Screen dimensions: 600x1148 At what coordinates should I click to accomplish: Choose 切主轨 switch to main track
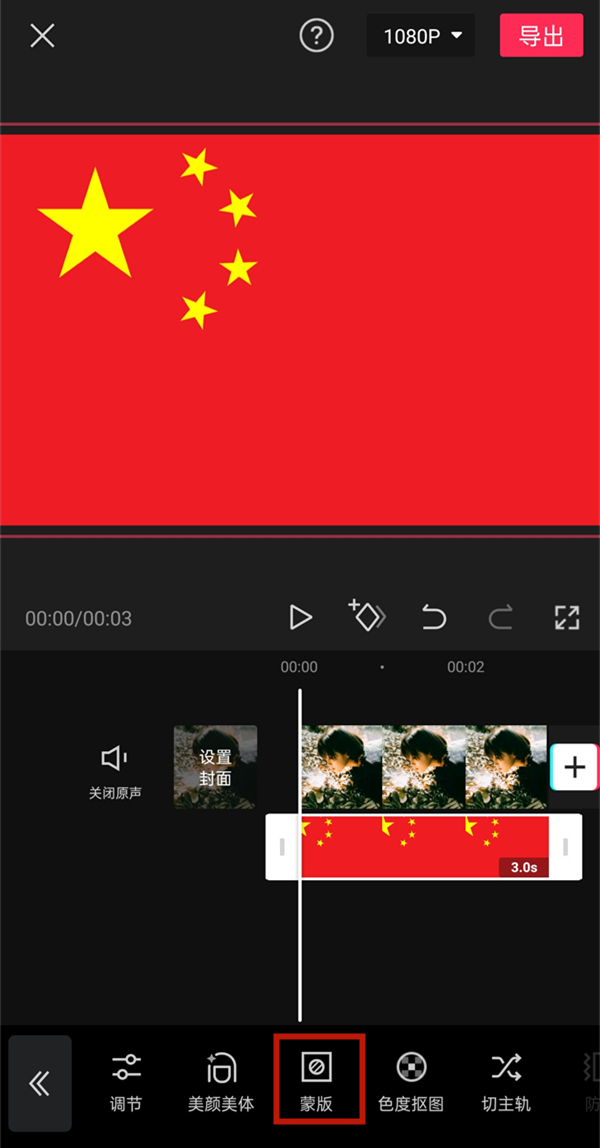[506, 1083]
